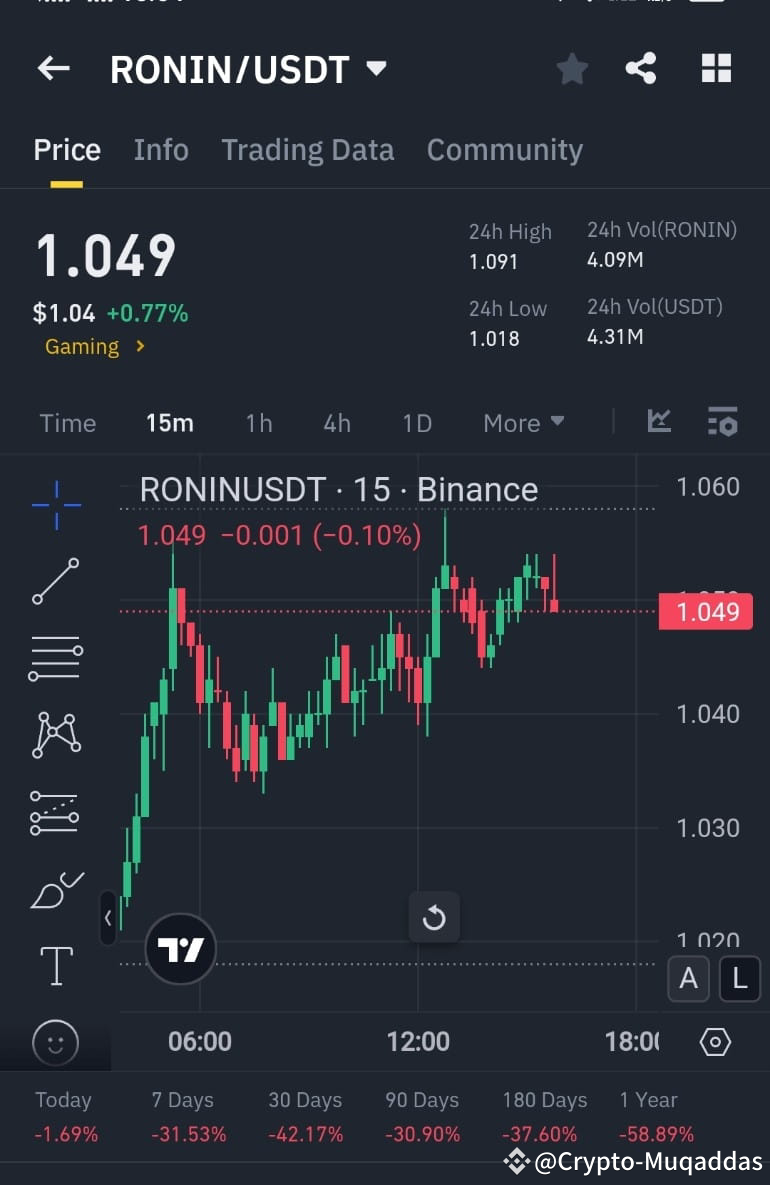This screenshot has height=1185, width=770.
Task: Collapse the drawing tools sidebar
Action: (107, 918)
